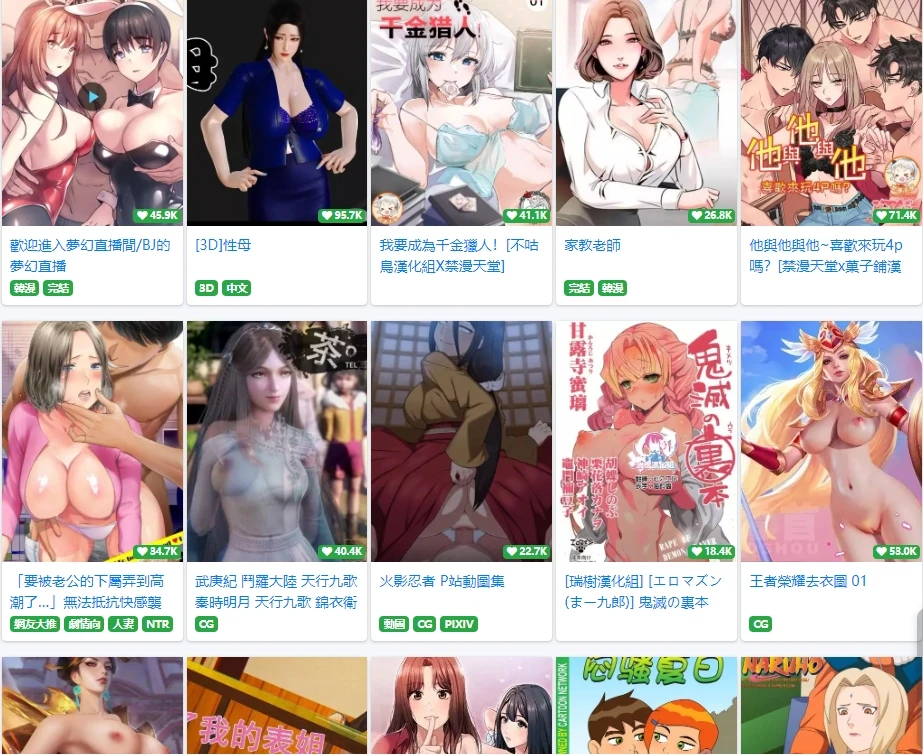Open the 家教老師 comic card
This screenshot has height=755, width=923.
646,115
